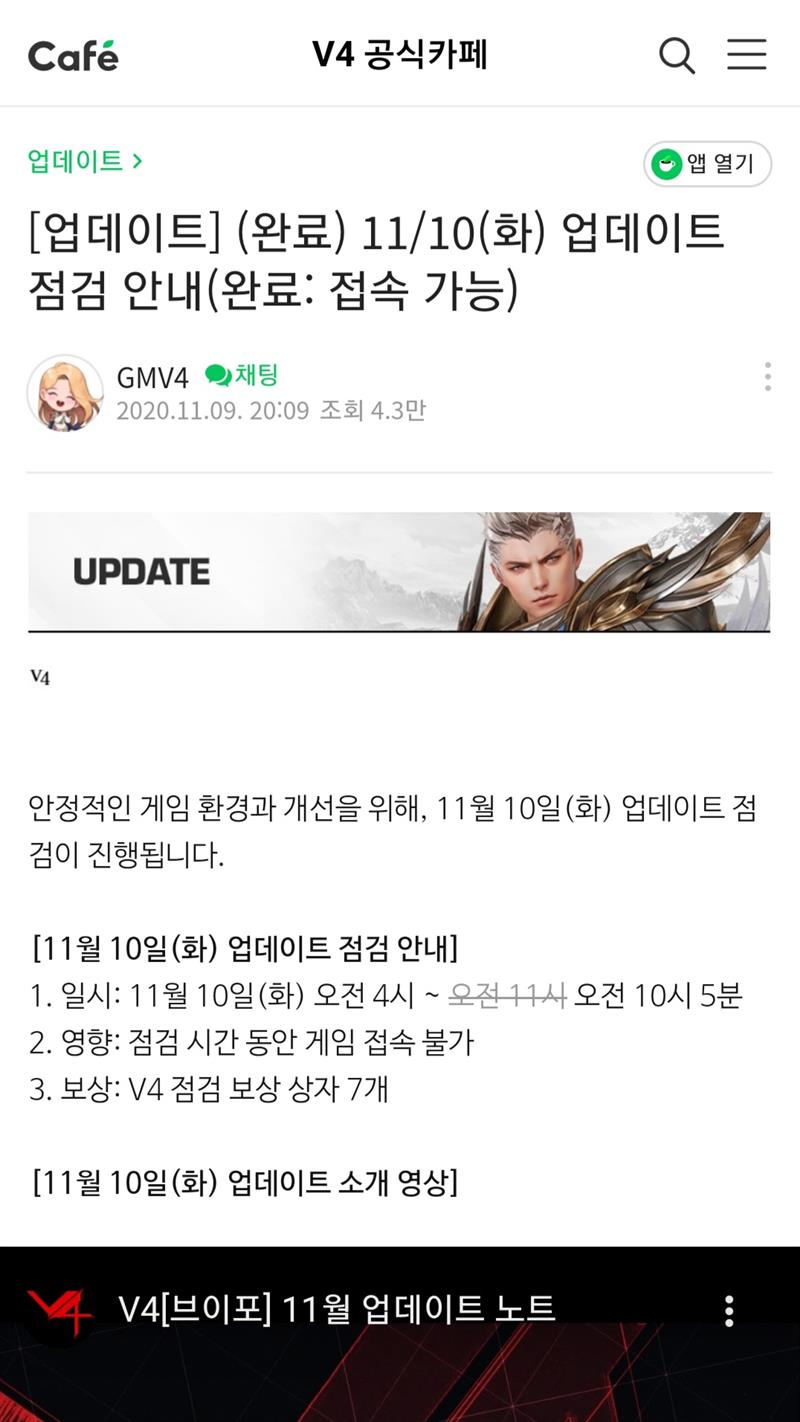Open video overflow menu for 11월 업데이트 노트
Viewport: 800px width, 1422px height.
click(x=729, y=1310)
